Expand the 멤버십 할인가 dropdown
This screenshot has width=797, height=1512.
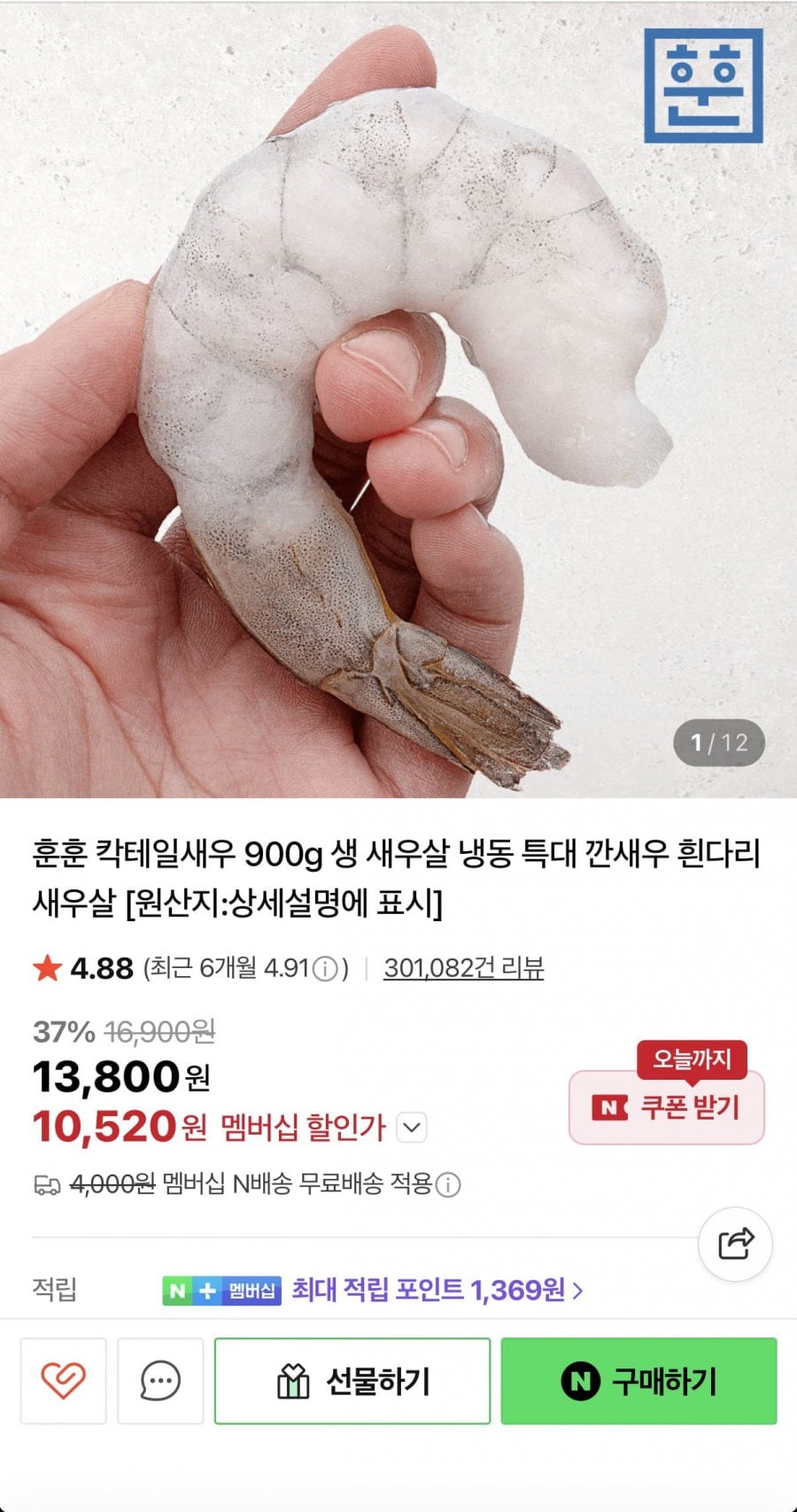pos(412,1128)
